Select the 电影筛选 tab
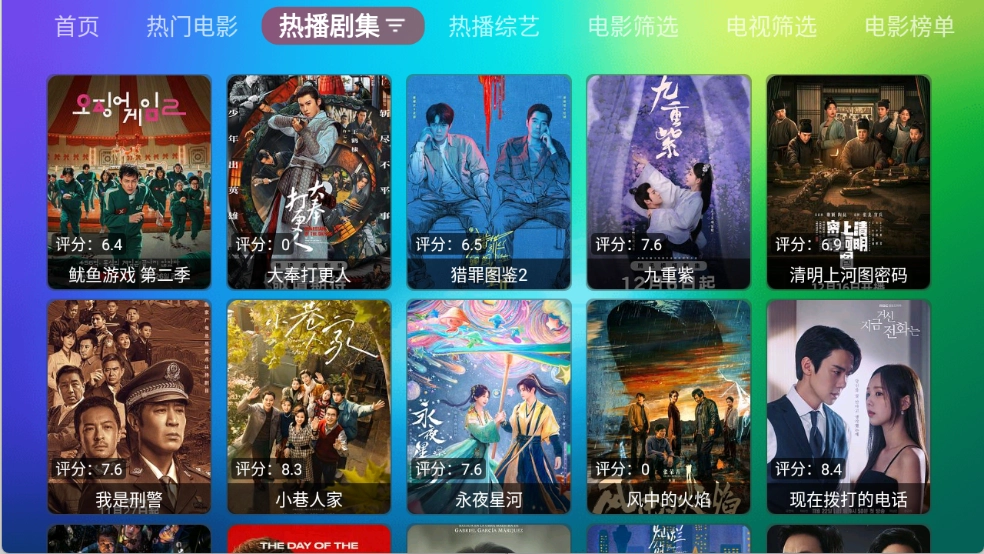984x554 pixels. [x=633, y=26]
